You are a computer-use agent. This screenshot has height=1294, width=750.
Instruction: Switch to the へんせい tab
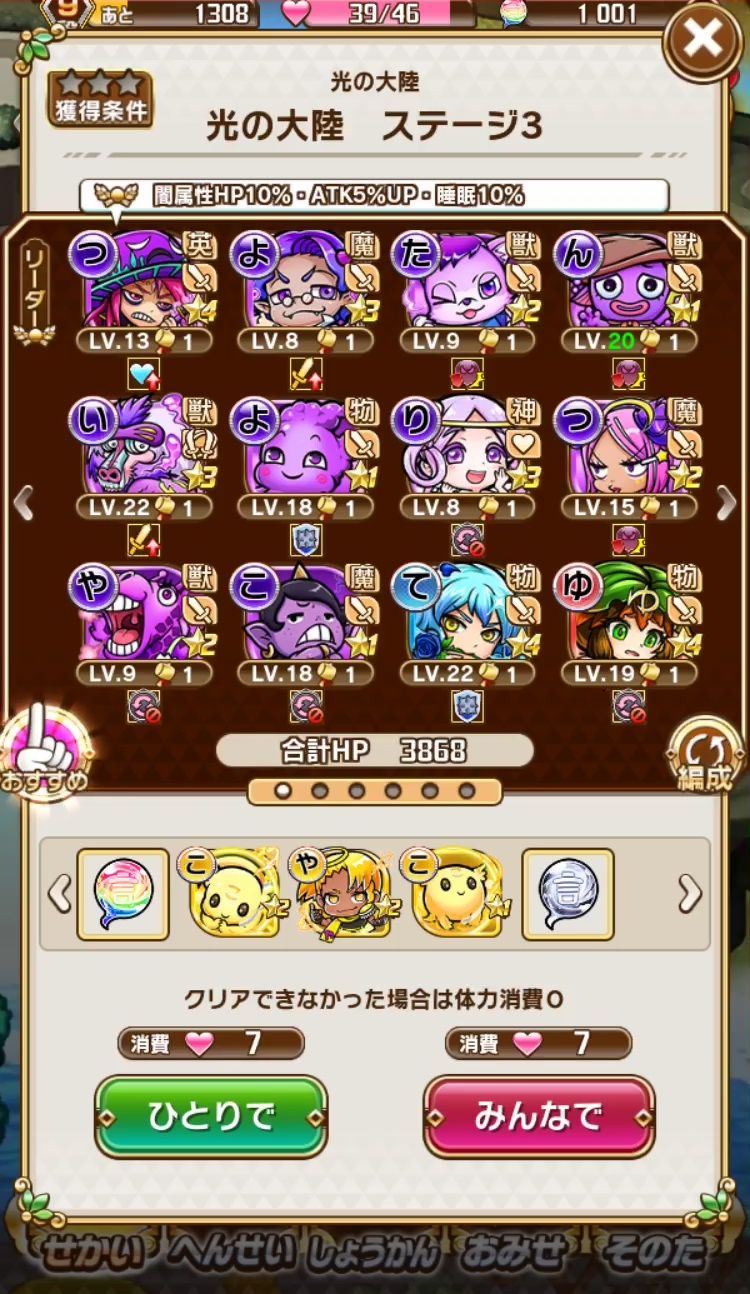pyautogui.click(x=232, y=1252)
